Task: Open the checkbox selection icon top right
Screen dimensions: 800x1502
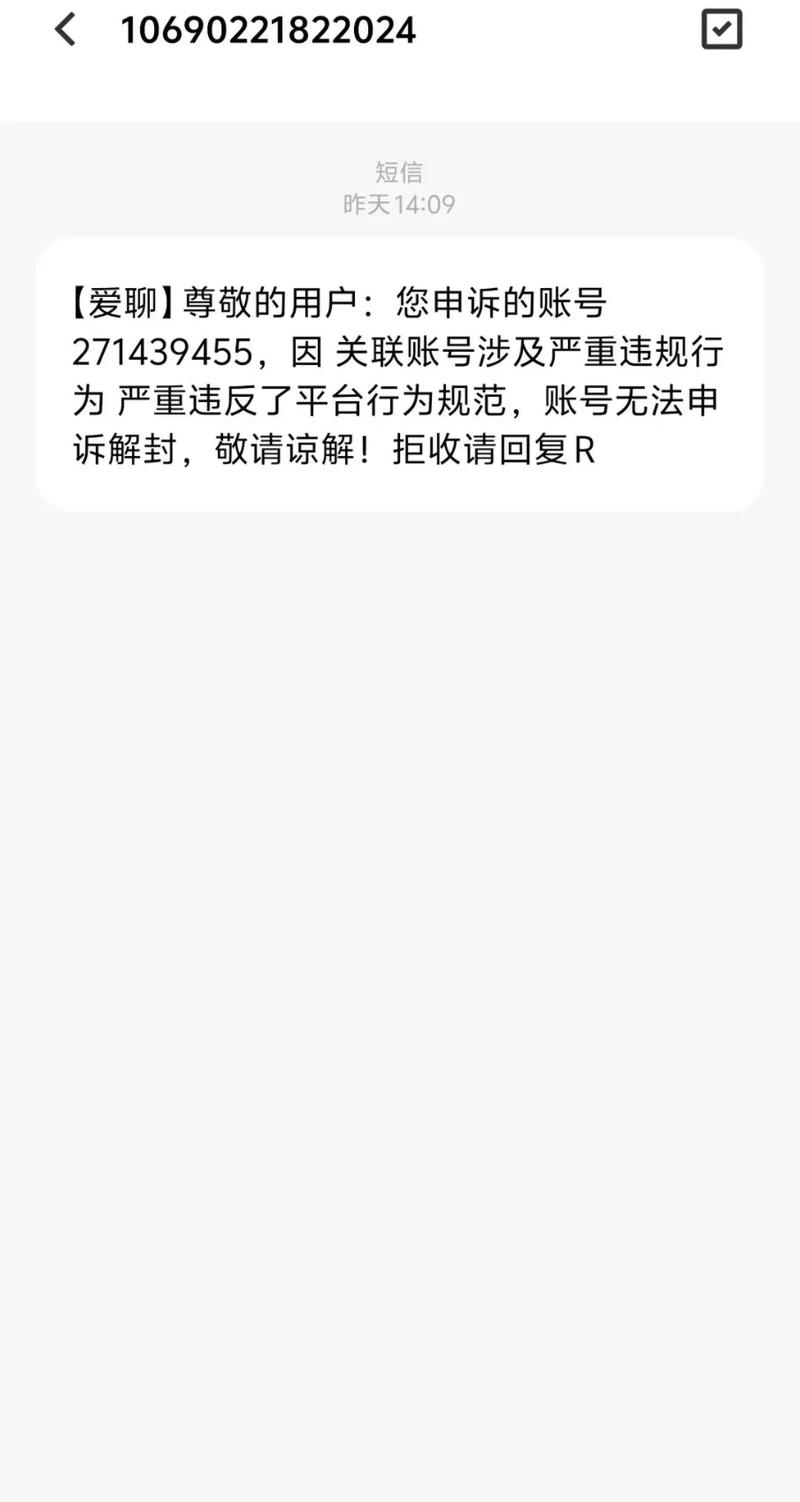Action: pos(721,30)
